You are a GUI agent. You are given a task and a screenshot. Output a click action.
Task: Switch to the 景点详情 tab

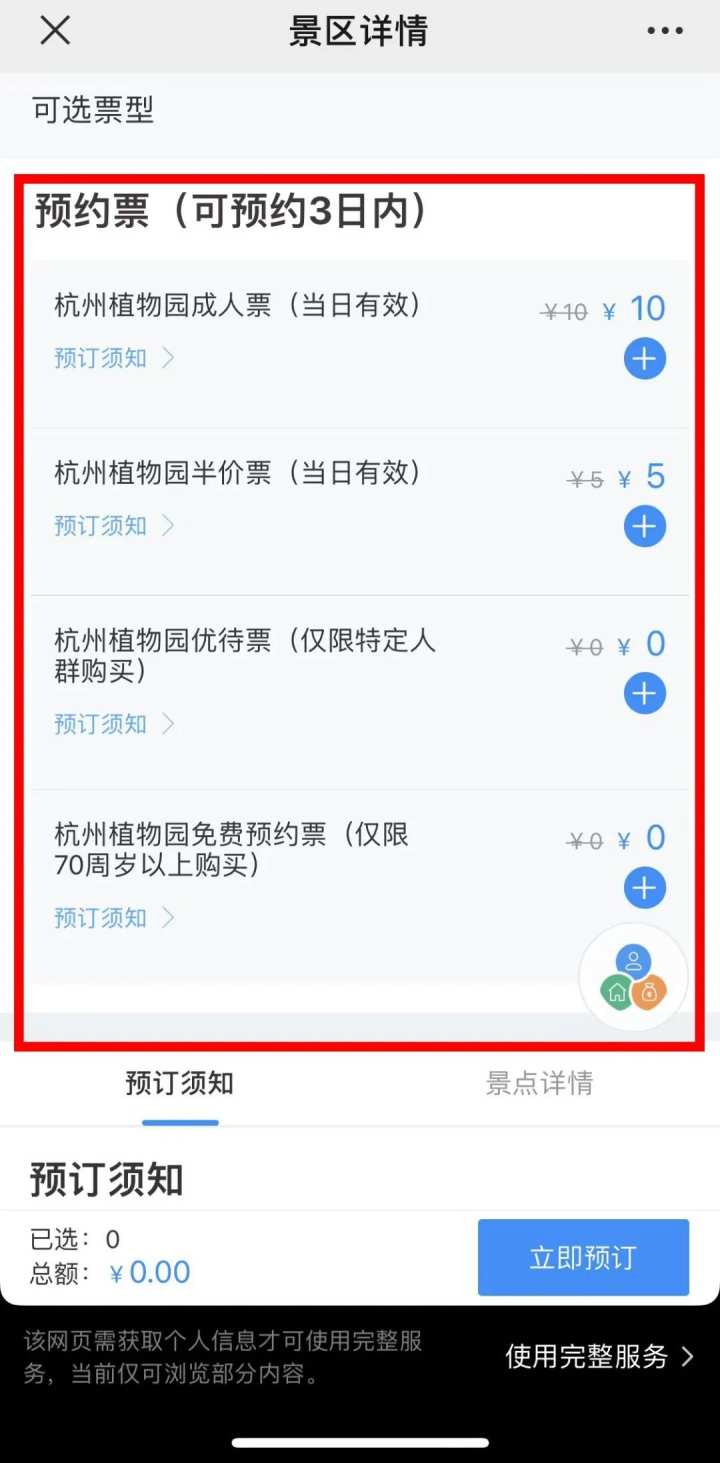coord(539,1083)
